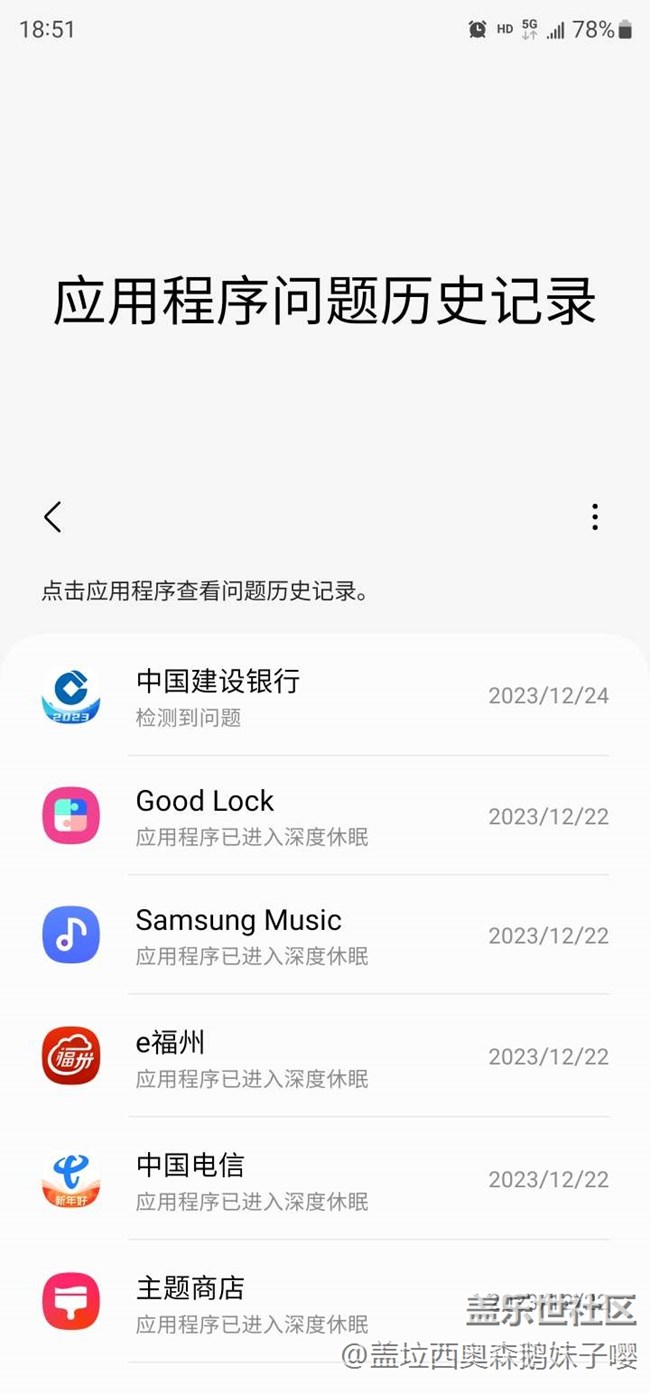Viewport: 650px width, 1394px height.
Task: Go back using the back arrow
Action: click(x=53, y=517)
